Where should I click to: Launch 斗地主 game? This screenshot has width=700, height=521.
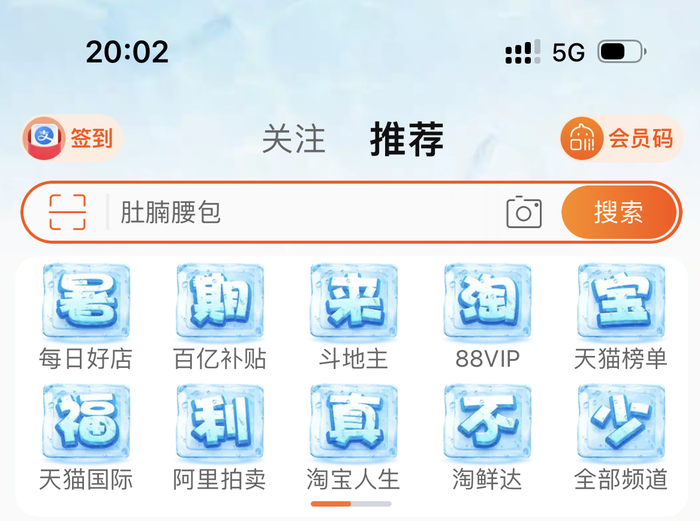point(353,315)
